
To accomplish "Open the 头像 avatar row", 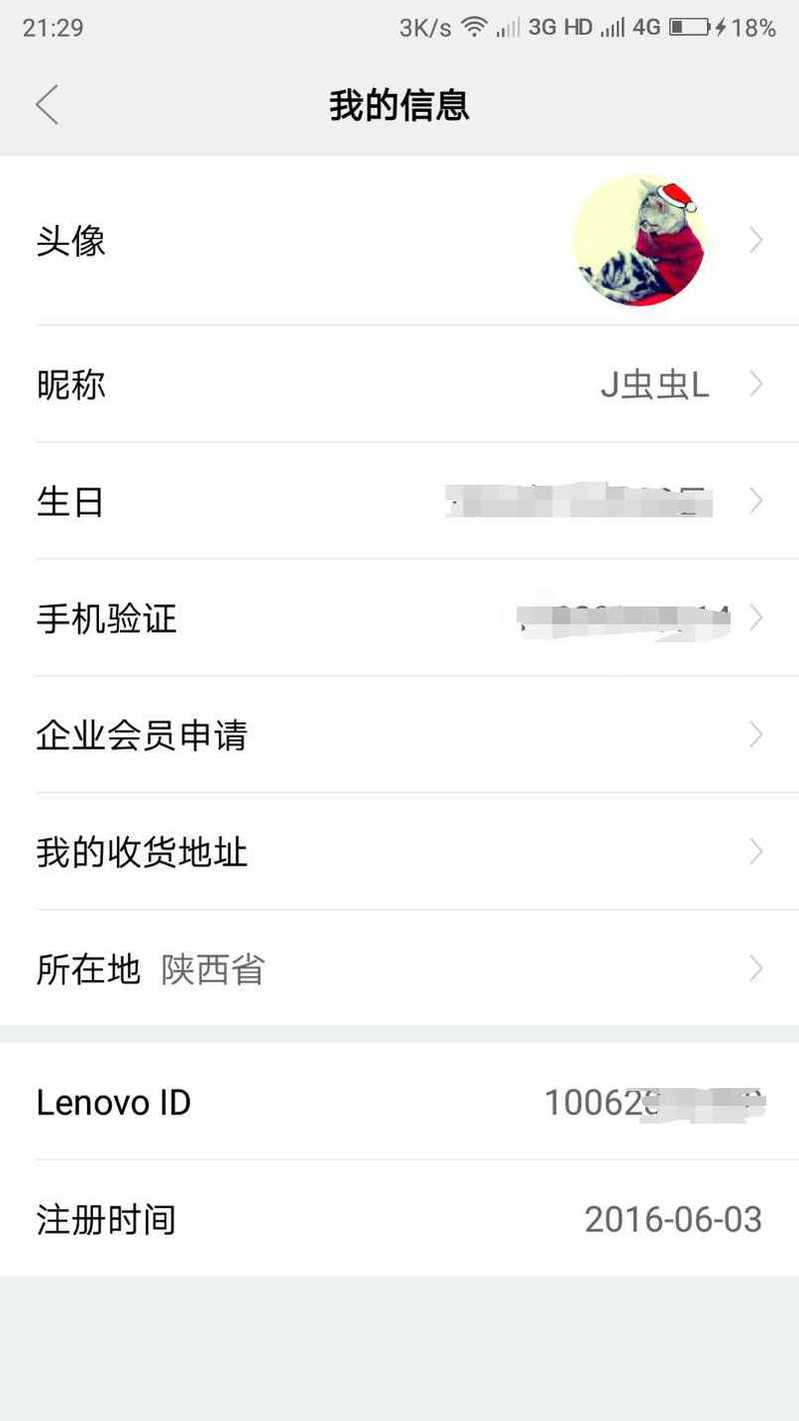I will tap(400, 241).
